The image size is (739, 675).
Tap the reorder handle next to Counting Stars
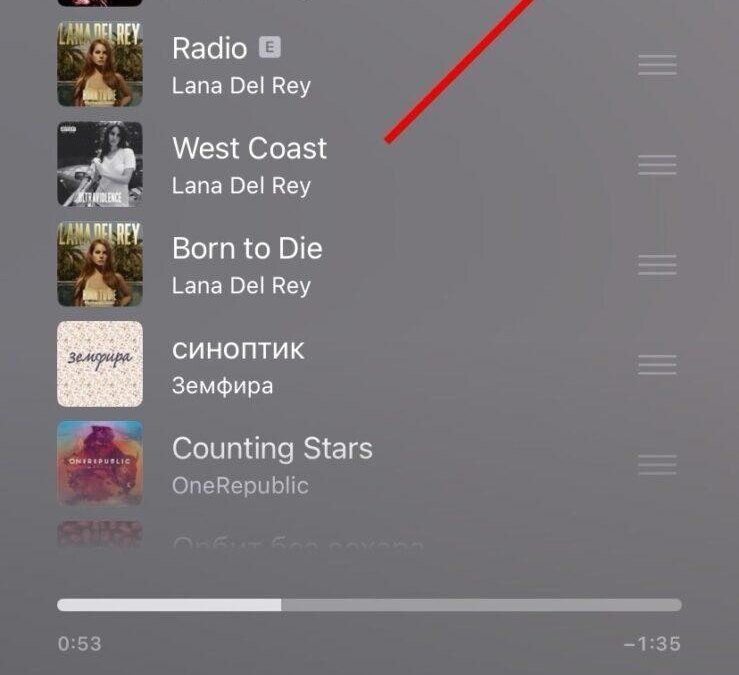point(657,465)
